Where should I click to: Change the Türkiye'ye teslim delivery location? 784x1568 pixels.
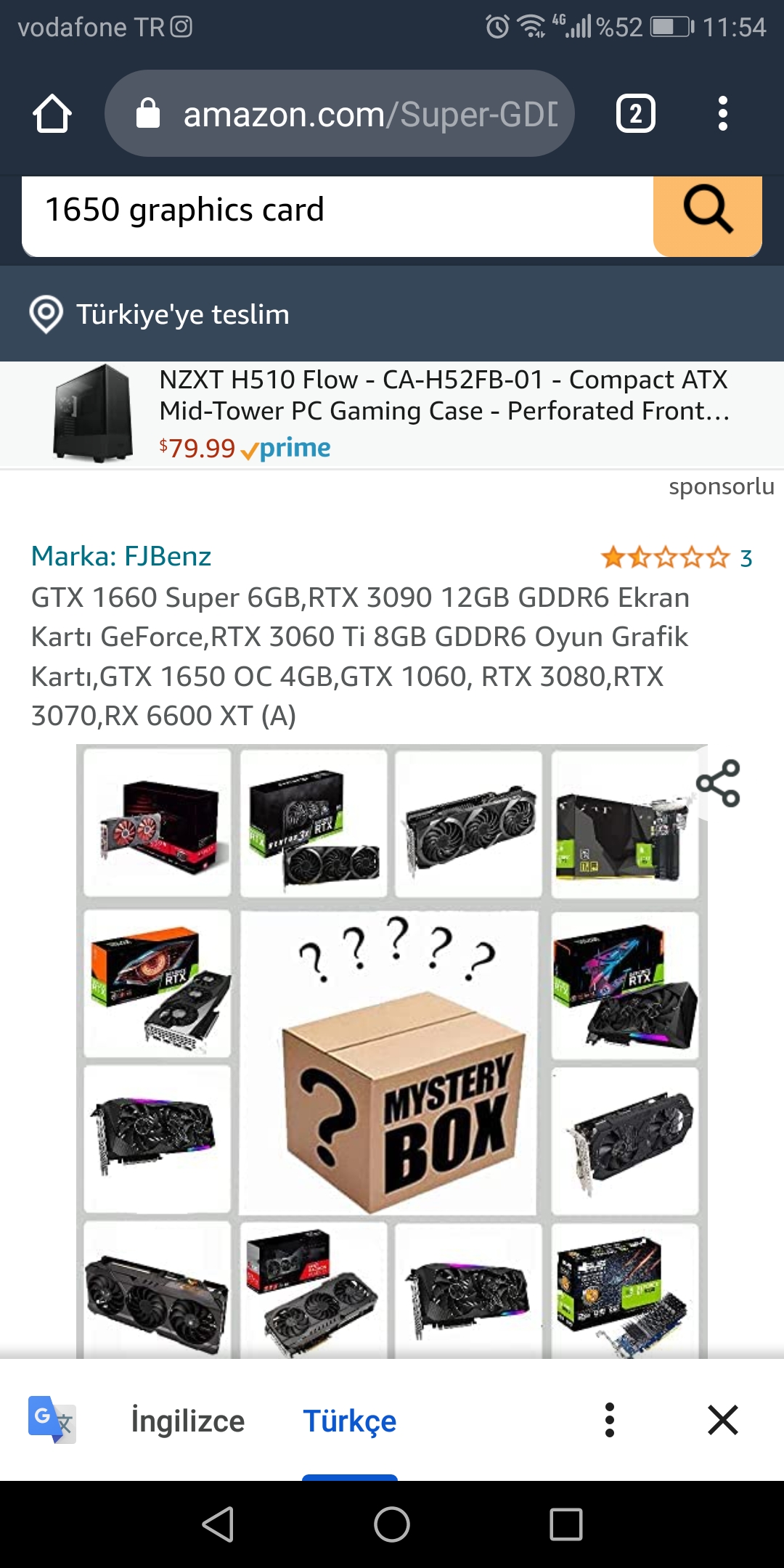click(x=160, y=314)
